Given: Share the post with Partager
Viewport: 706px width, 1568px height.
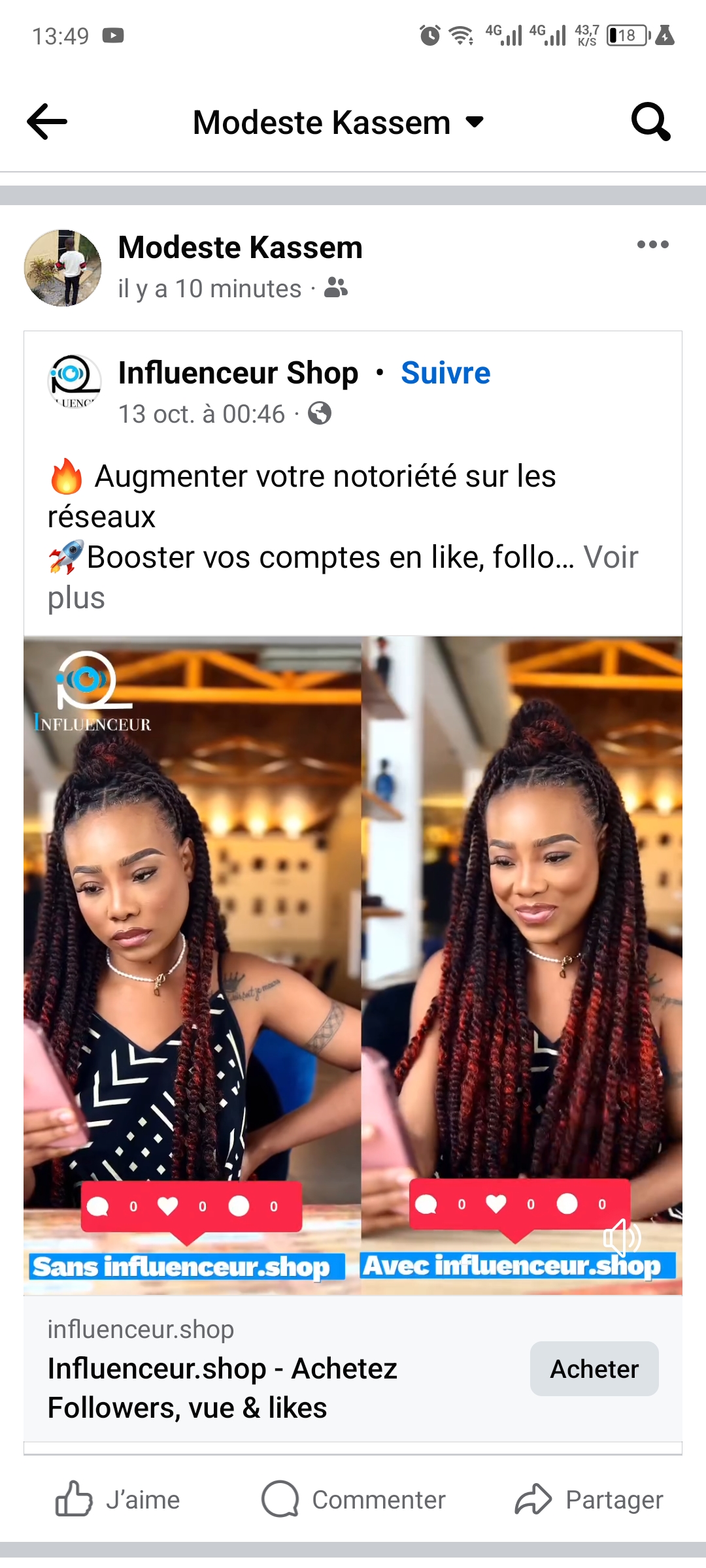Looking at the screenshot, I should [x=588, y=1499].
